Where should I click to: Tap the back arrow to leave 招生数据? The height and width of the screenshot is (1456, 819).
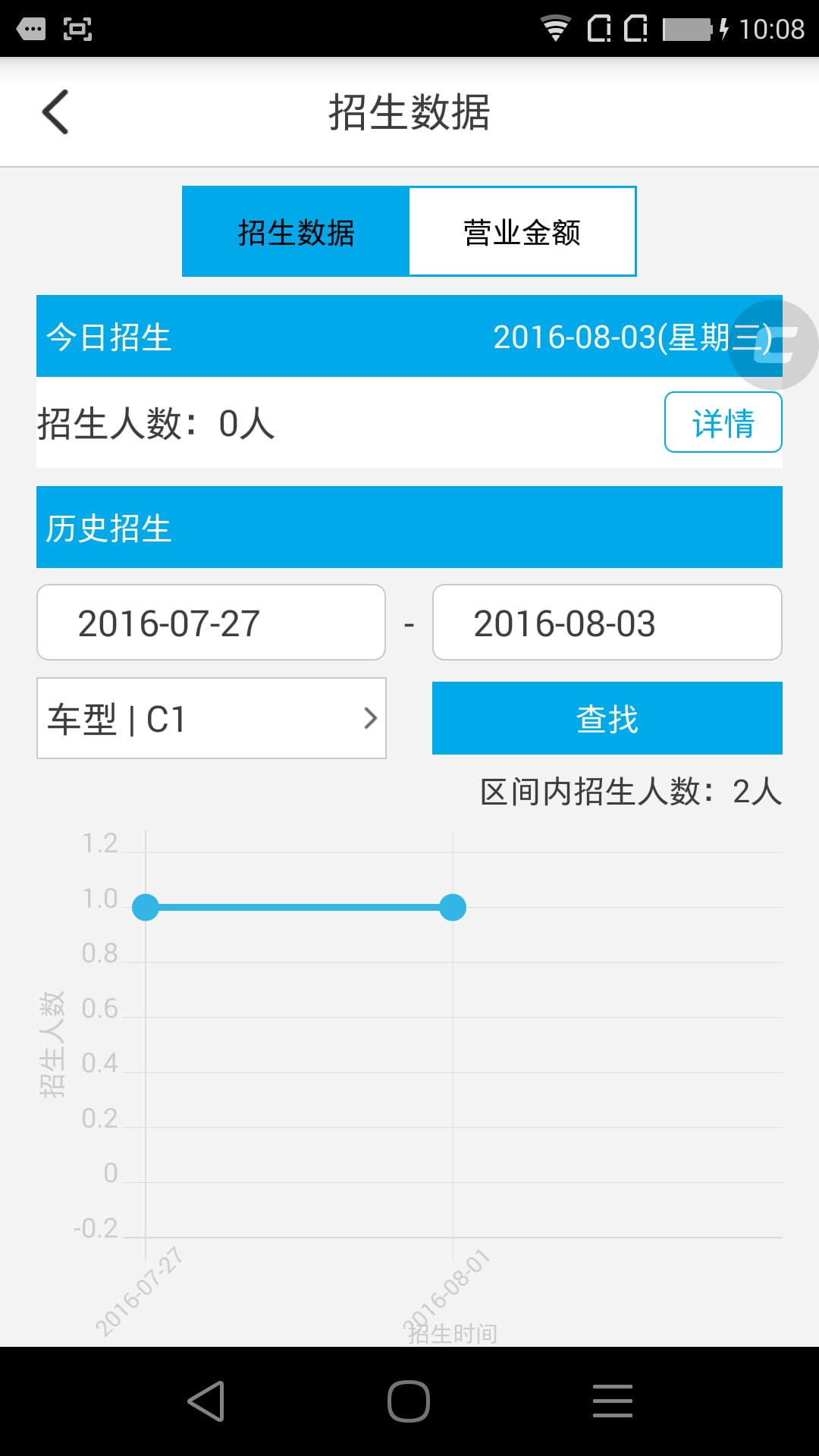pyautogui.click(x=55, y=112)
